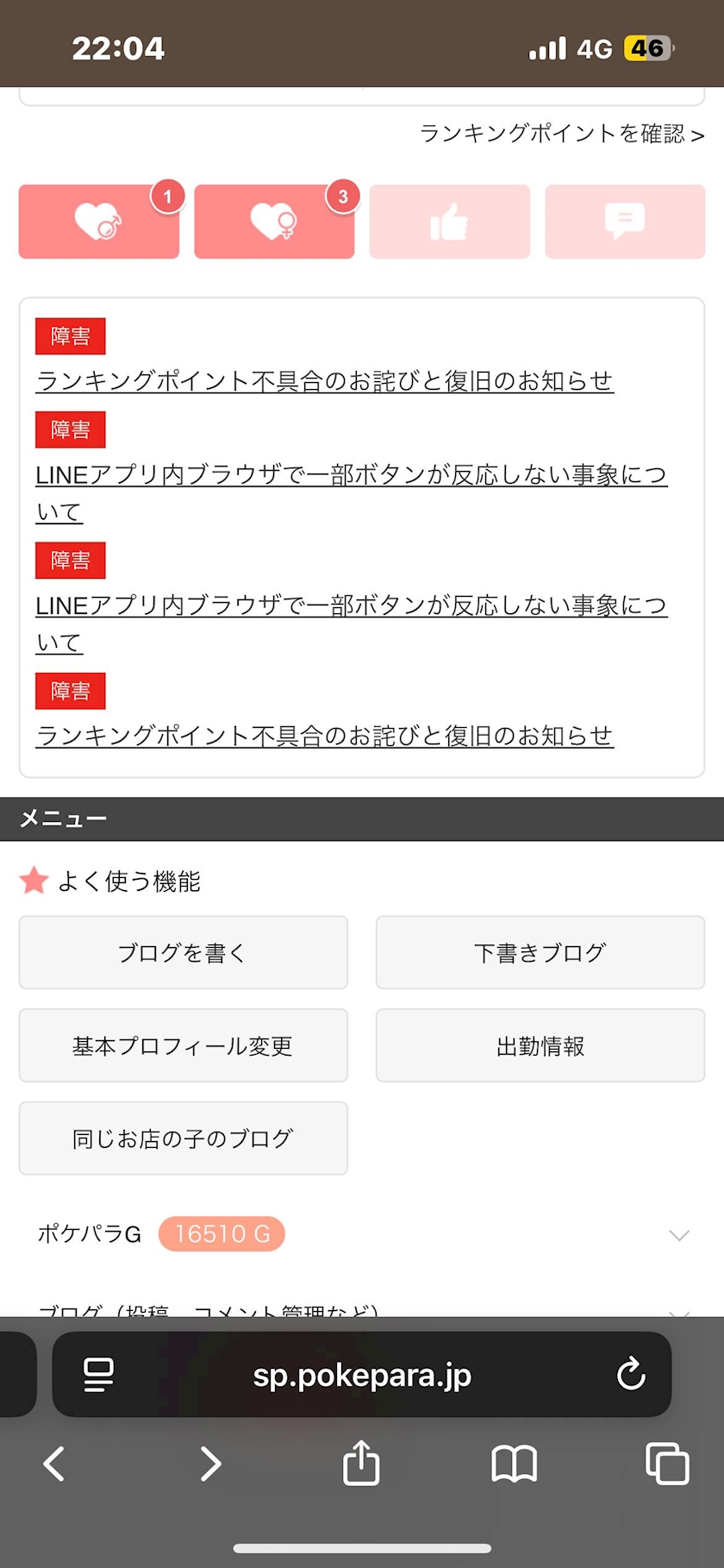
Task: Open 下書きブログ
Action: pyautogui.click(x=540, y=952)
